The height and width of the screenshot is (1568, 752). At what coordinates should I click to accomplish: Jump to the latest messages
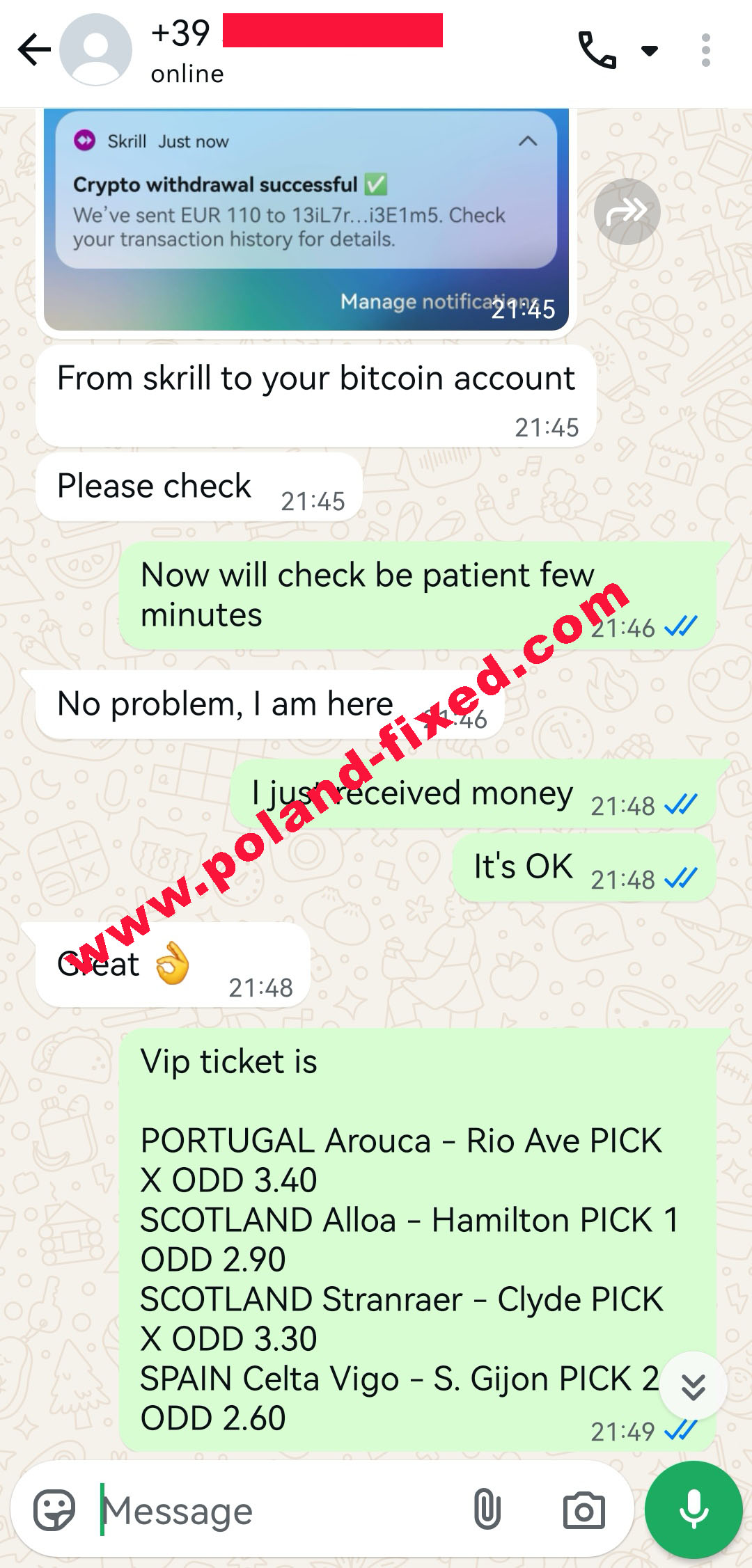pyautogui.click(x=694, y=1386)
